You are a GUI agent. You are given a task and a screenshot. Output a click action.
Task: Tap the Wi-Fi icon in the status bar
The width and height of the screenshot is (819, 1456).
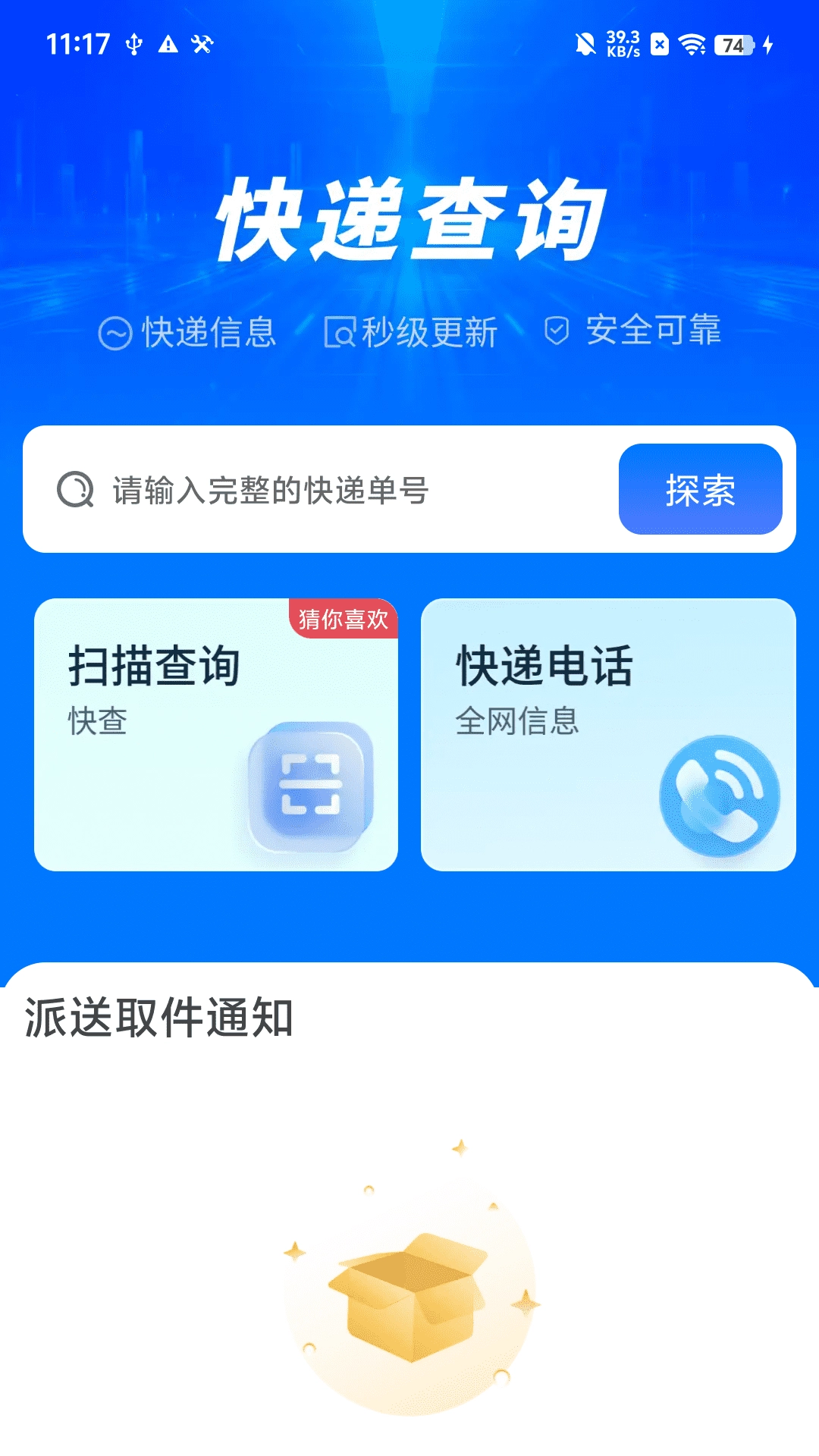(x=692, y=45)
